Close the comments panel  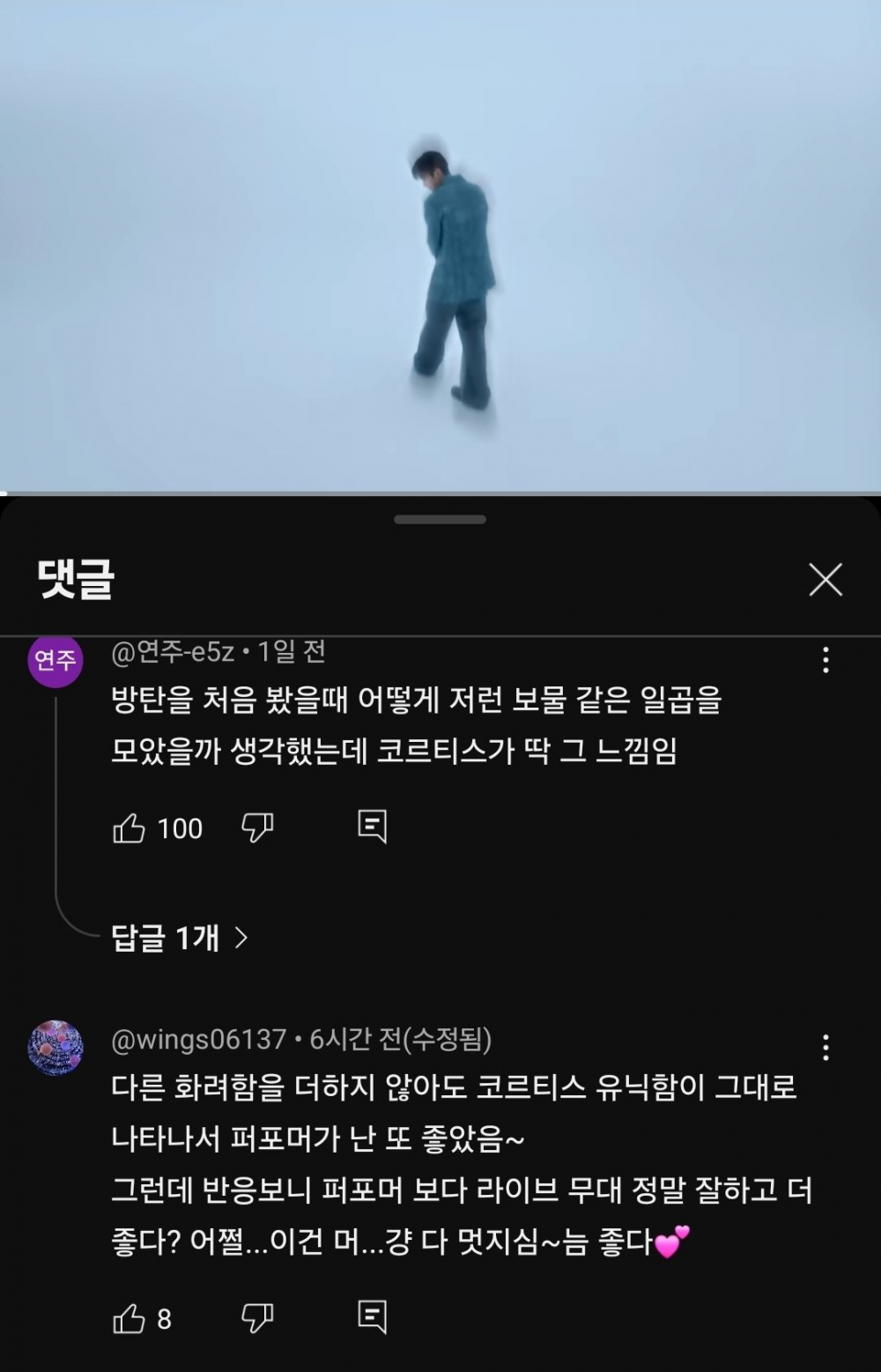[x=825, y=580]
